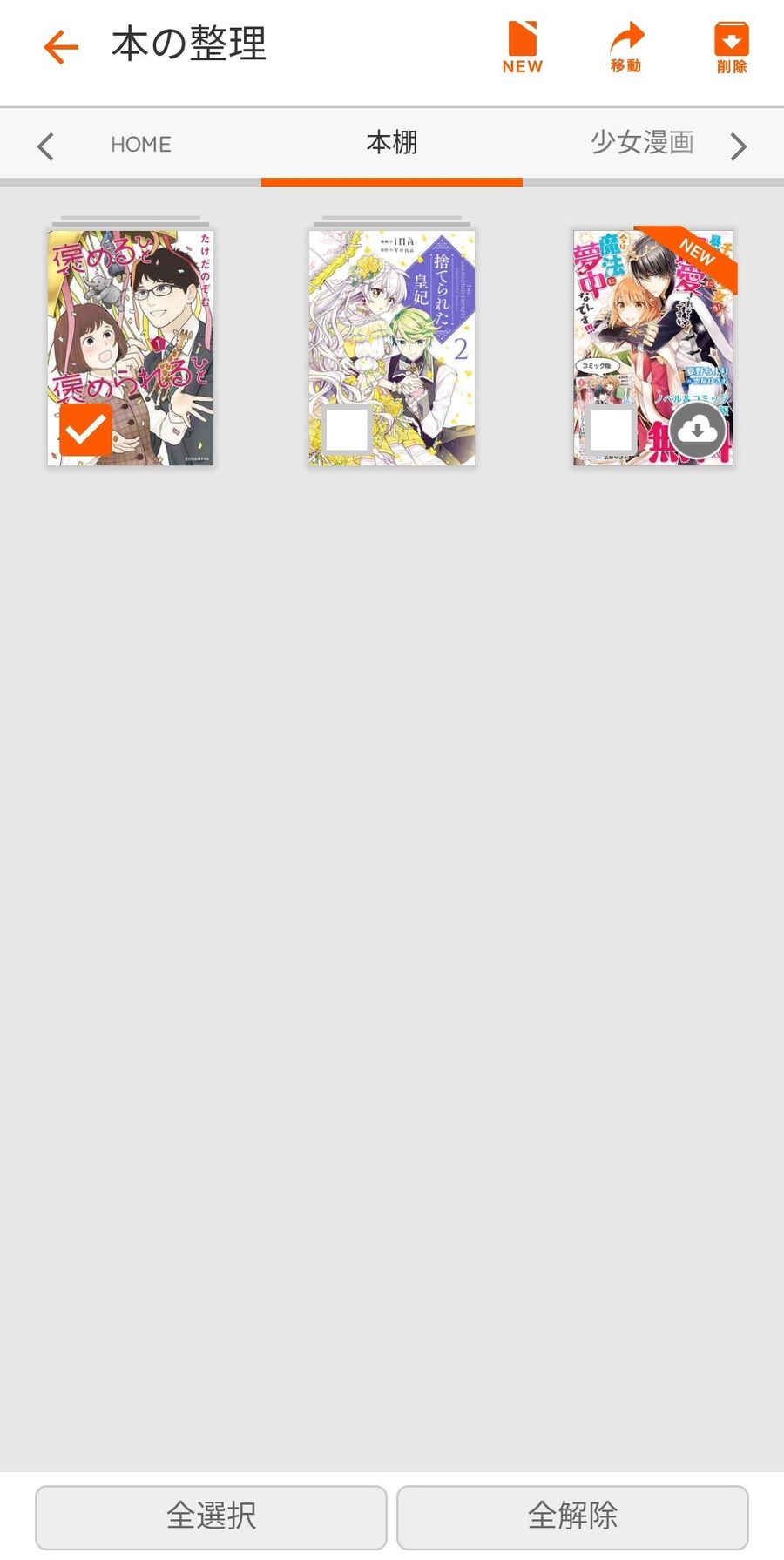Switch to the 少女漫画 tab
The height and width of the screenshot is (1560, 784).
(x=643, y=142)
